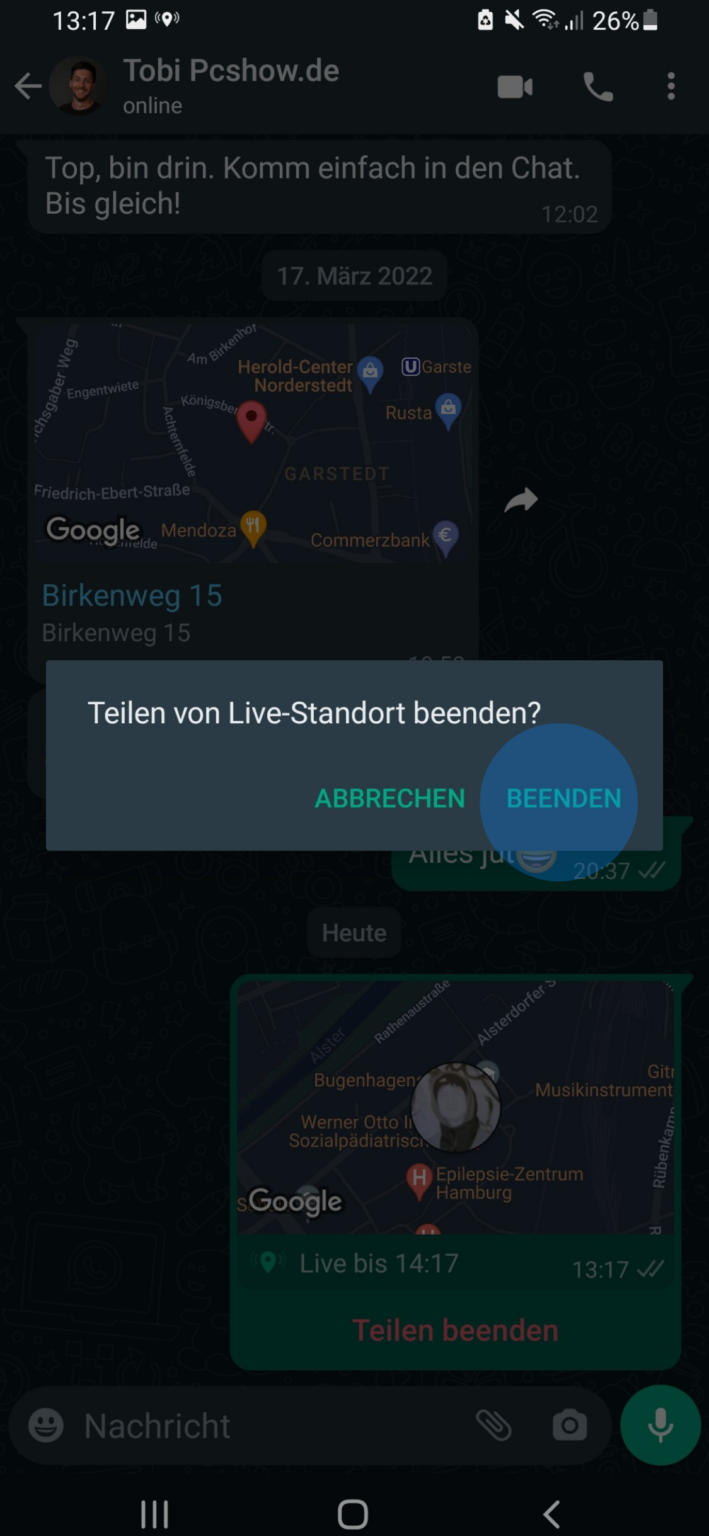Confirm with the BEENDEN button
709x1536 pixels.
click(x=563, y=799)
